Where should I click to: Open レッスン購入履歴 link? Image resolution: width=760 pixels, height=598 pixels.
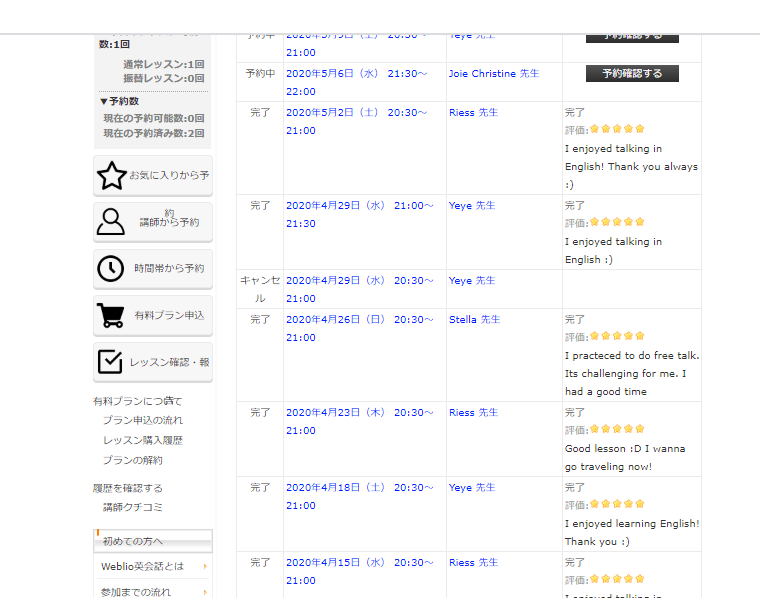(x=142, y=441)
